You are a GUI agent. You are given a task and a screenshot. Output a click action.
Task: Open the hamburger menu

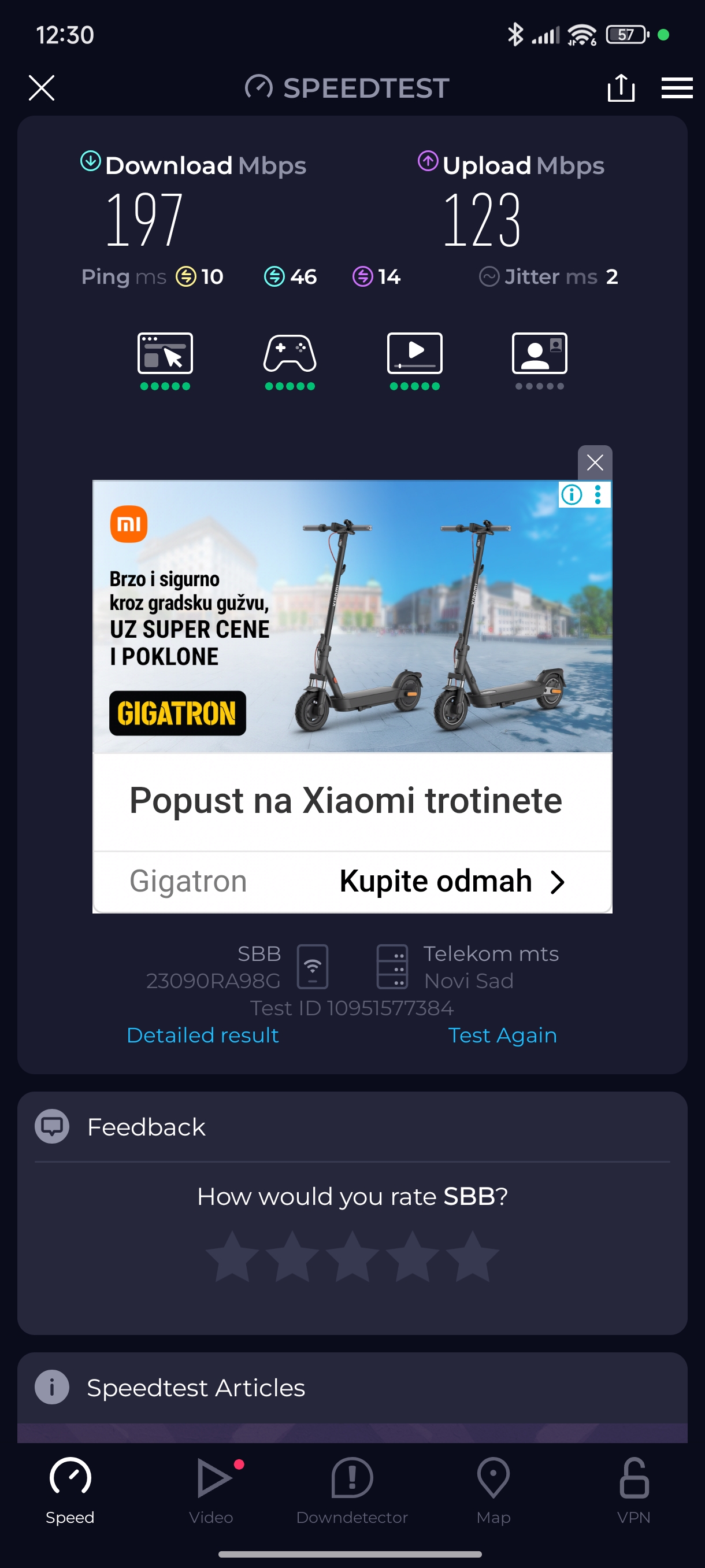coord(677,88)
